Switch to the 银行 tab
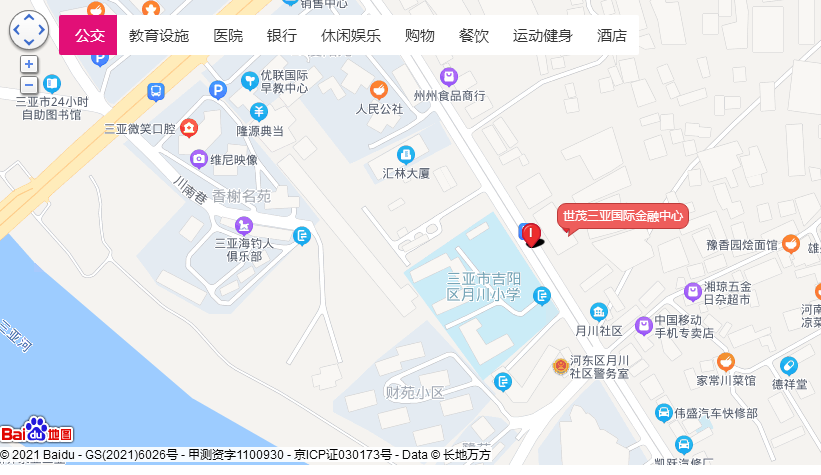The width and height of the screenshot is (821, 475). click(x=282, y=36)
